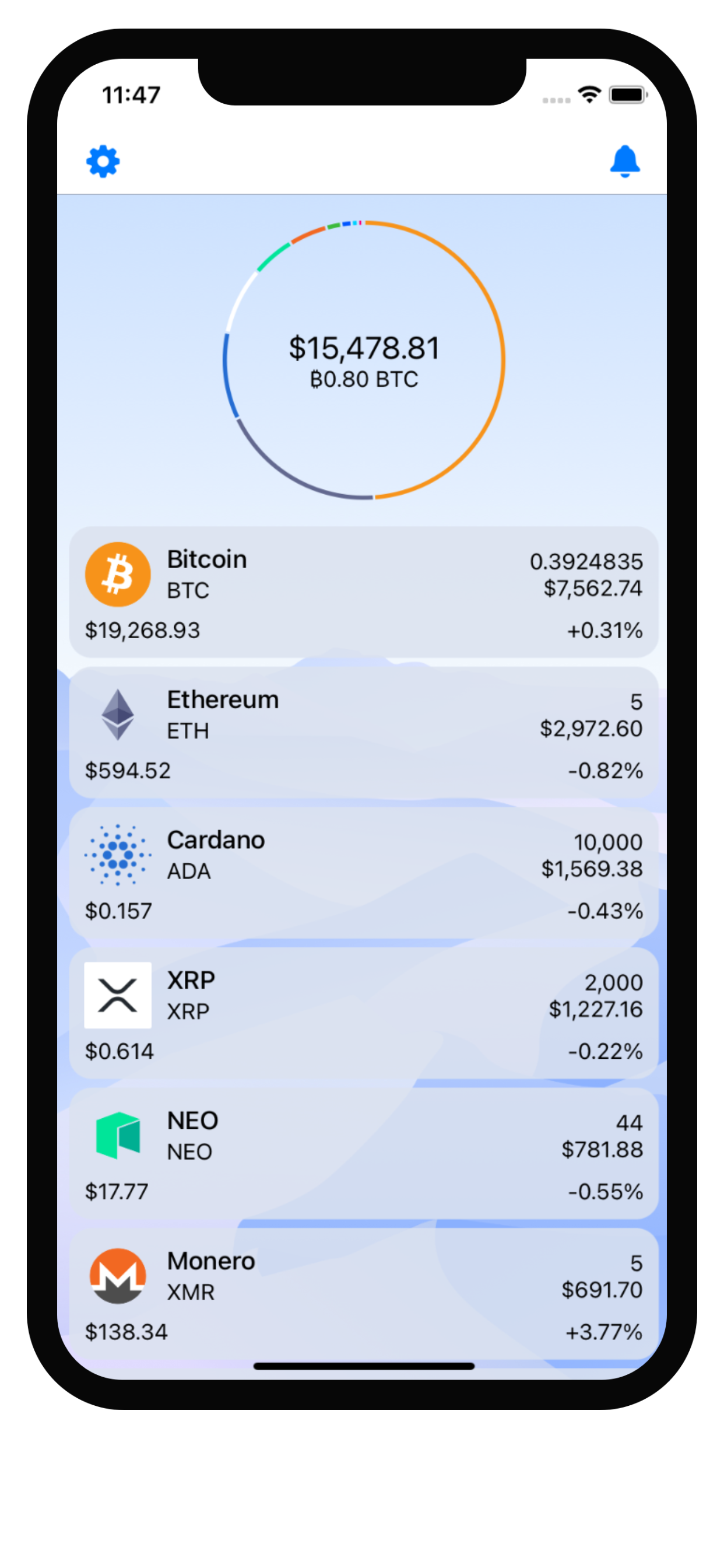Open the XRP holding card

(363, 1012)
